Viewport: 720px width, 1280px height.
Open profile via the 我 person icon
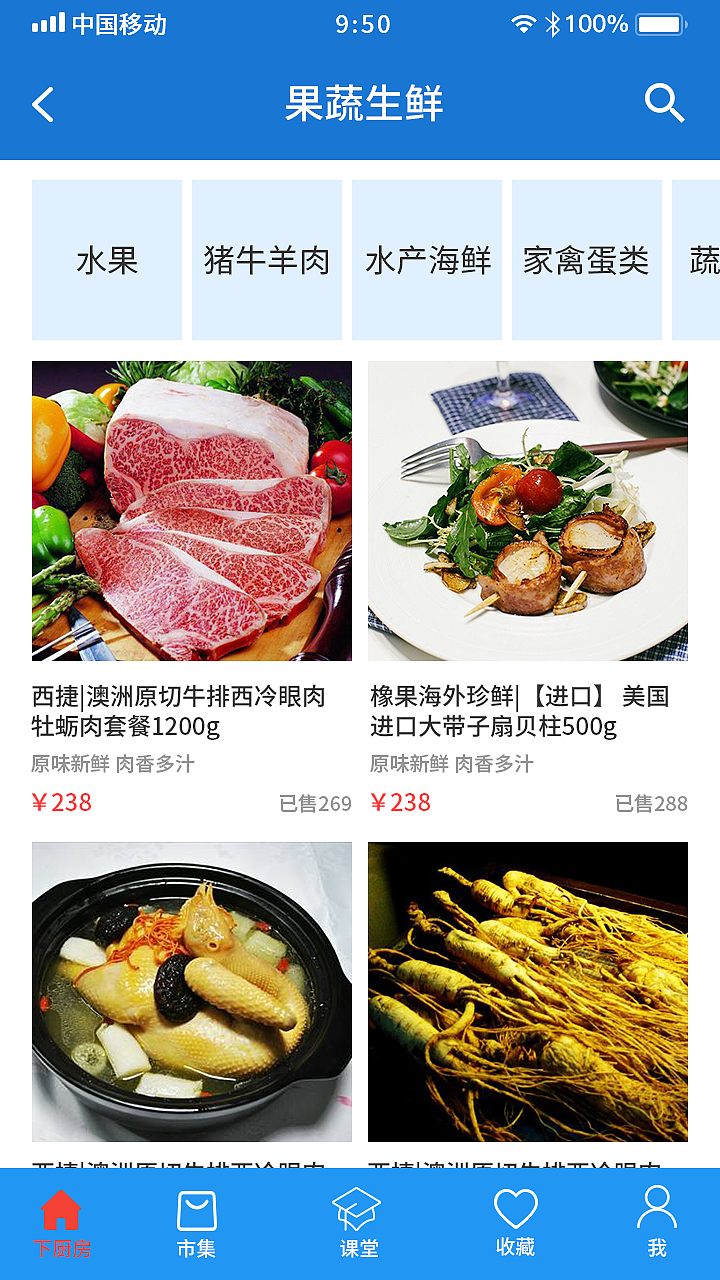pyautogui.click(x=657, y=1210)
